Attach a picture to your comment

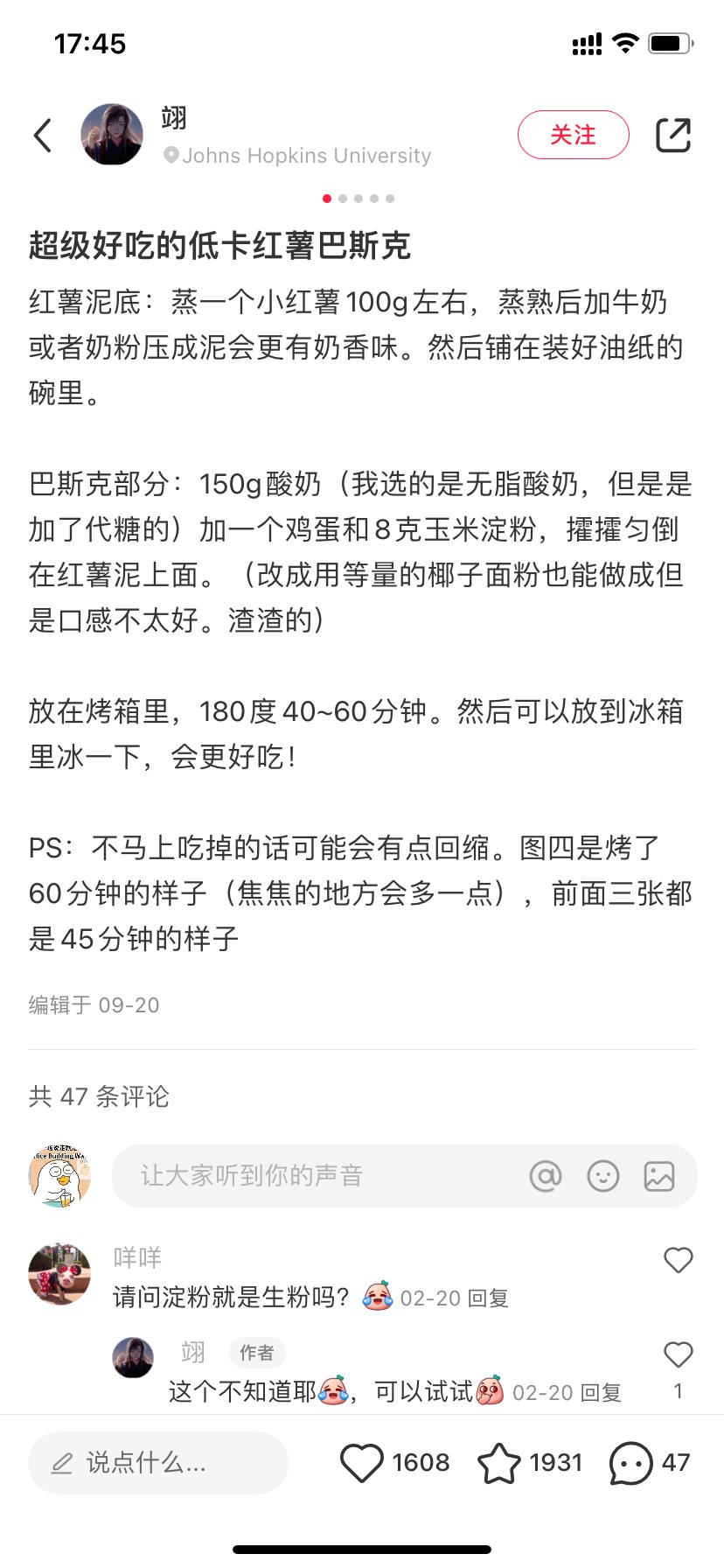pos(659,1176)
